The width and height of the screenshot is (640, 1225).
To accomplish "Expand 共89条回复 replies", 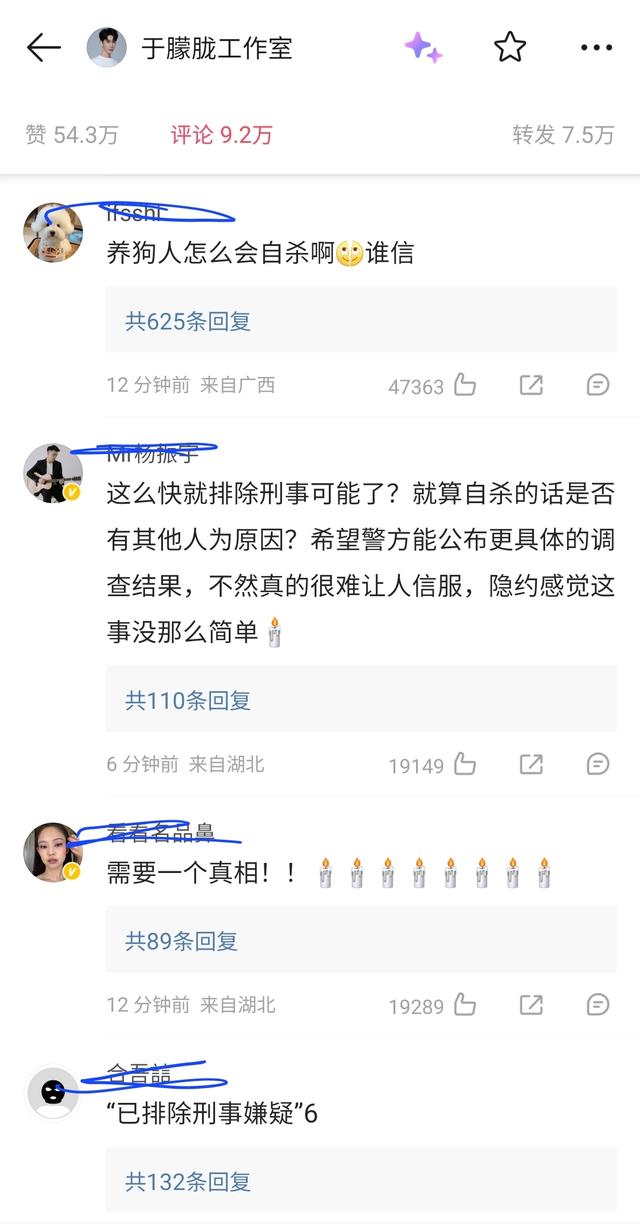I will [x=182, y=941].
